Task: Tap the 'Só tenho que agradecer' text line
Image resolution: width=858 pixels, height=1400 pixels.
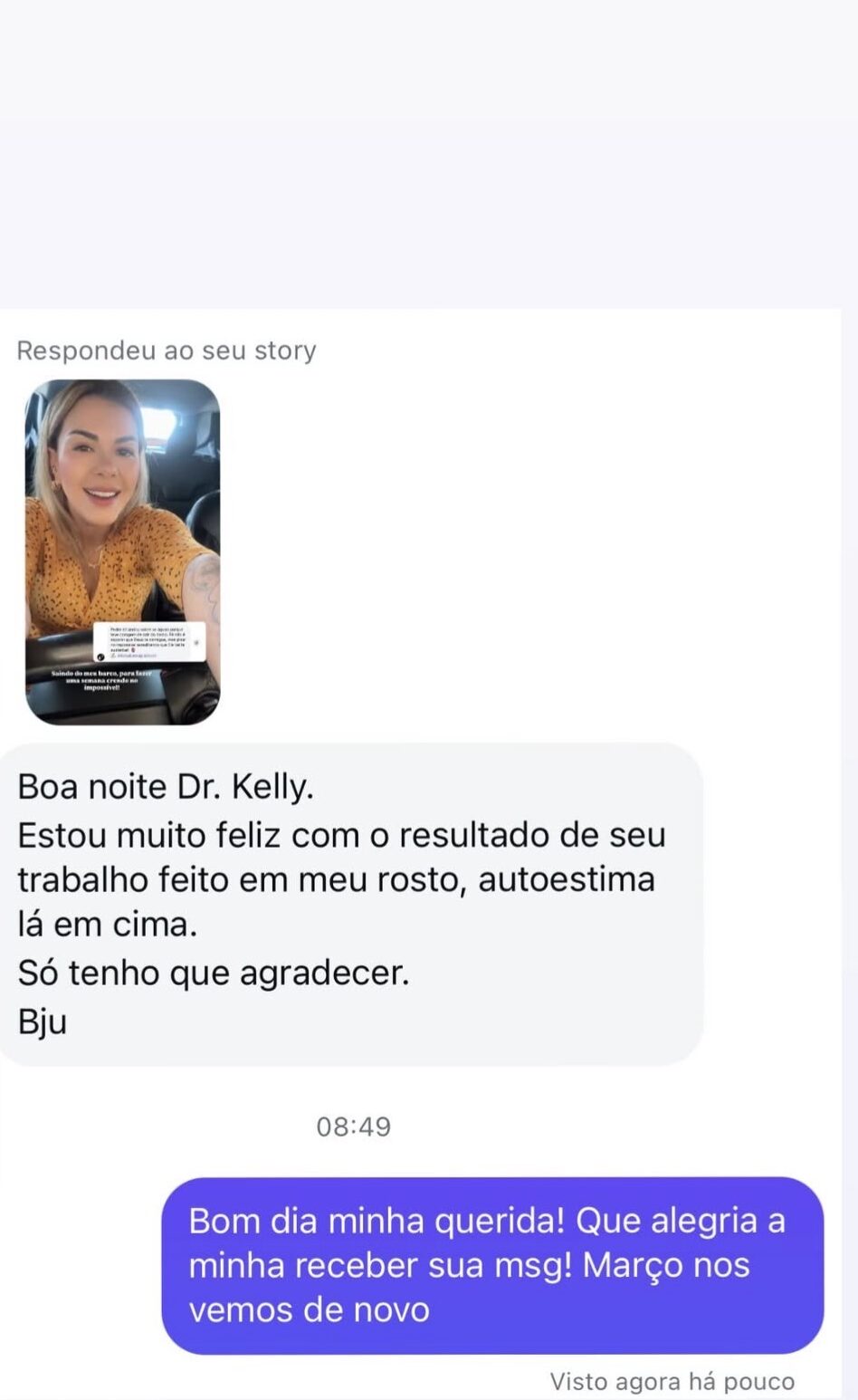Action: coord(213,972)
